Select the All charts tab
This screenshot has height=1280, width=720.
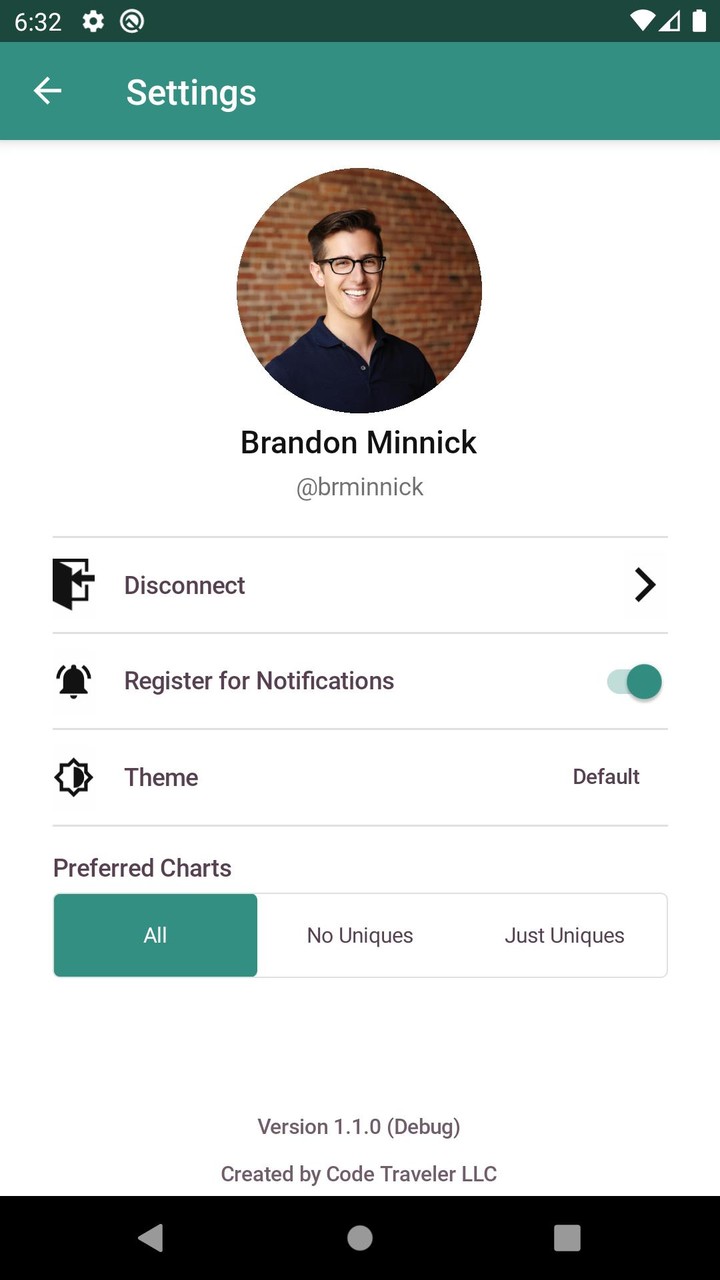tap(155, 935)
